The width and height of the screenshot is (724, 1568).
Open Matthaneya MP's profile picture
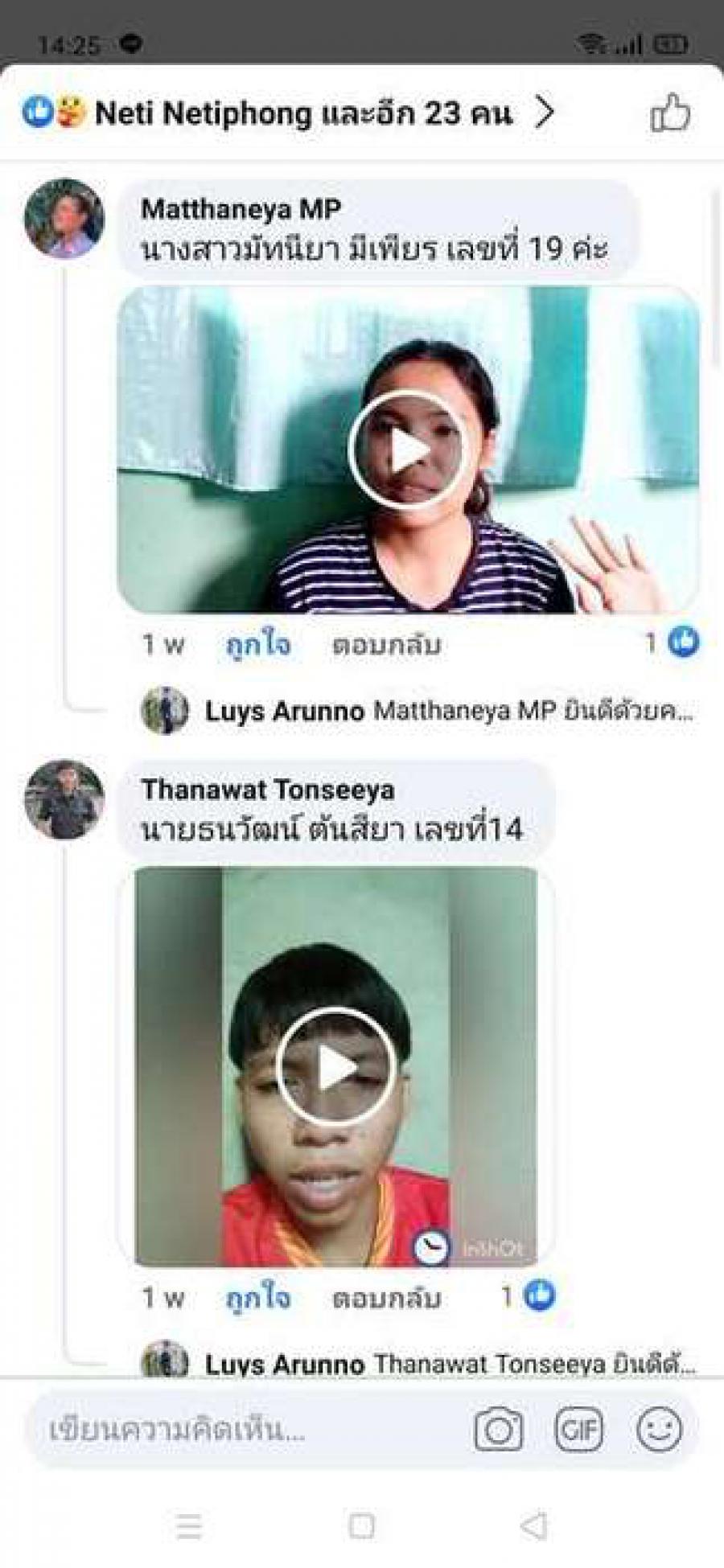[64, 219]
